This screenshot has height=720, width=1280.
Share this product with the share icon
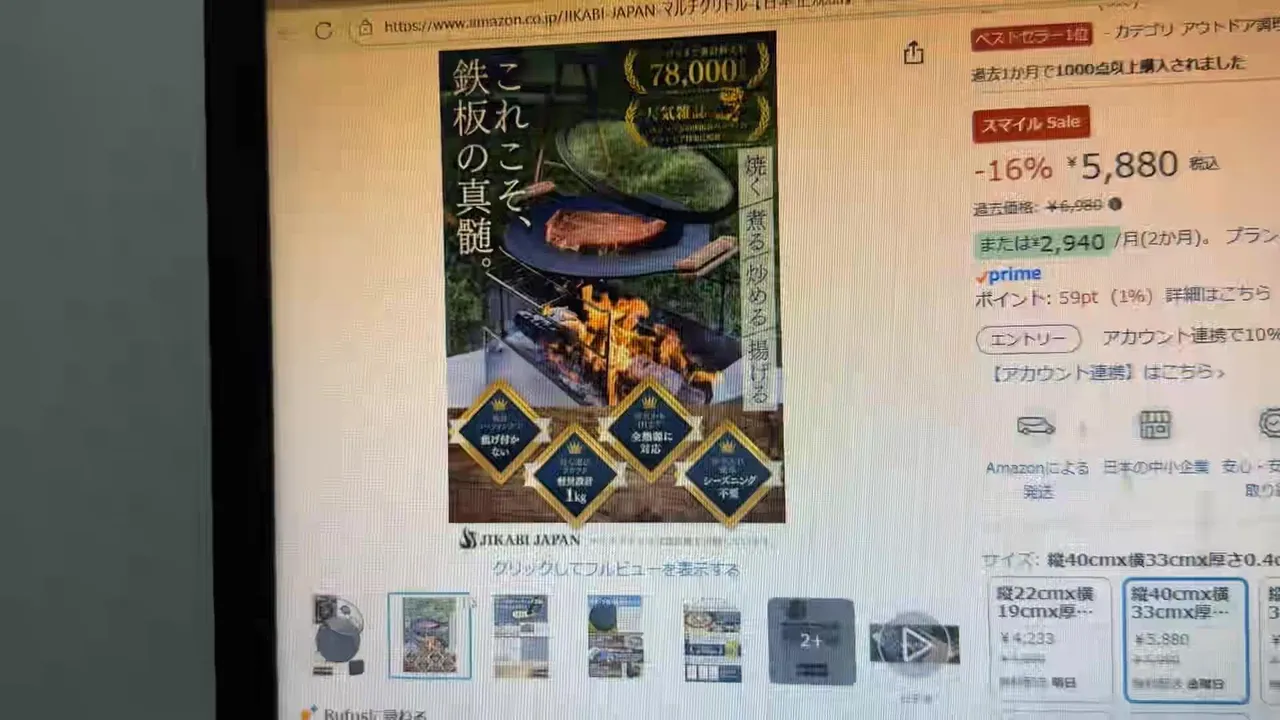point(913,53)
